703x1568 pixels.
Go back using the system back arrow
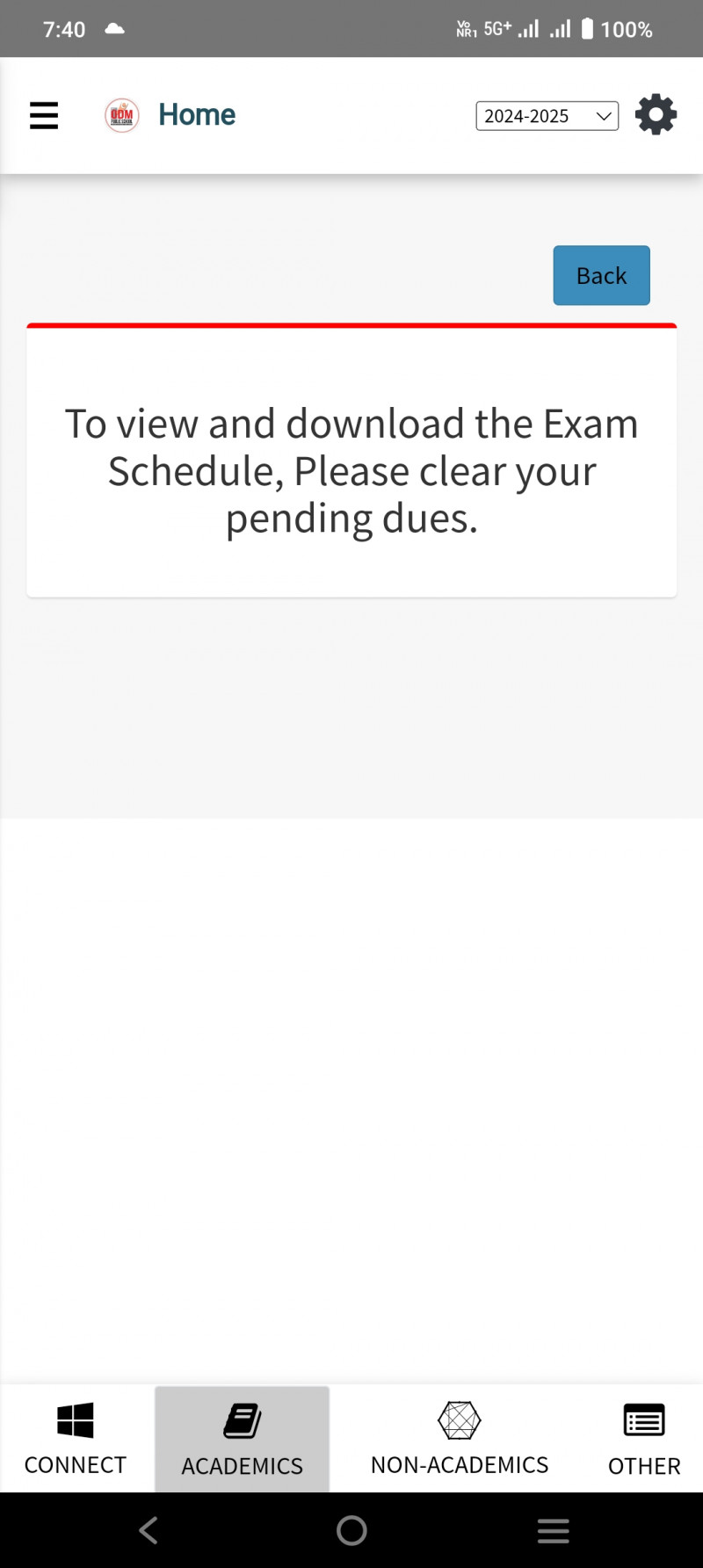point(149,1530)
